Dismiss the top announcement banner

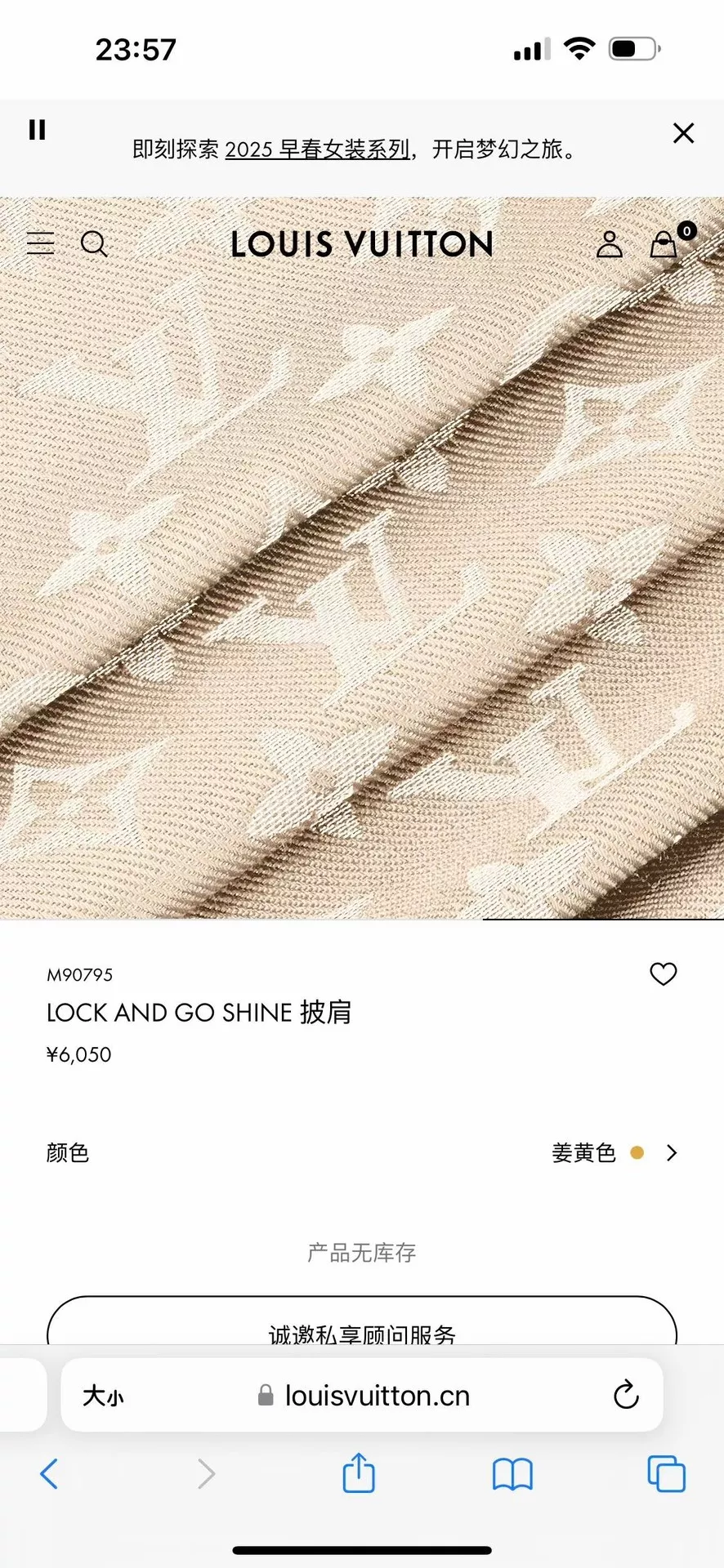pyautogui.click(x=683, y=133)
